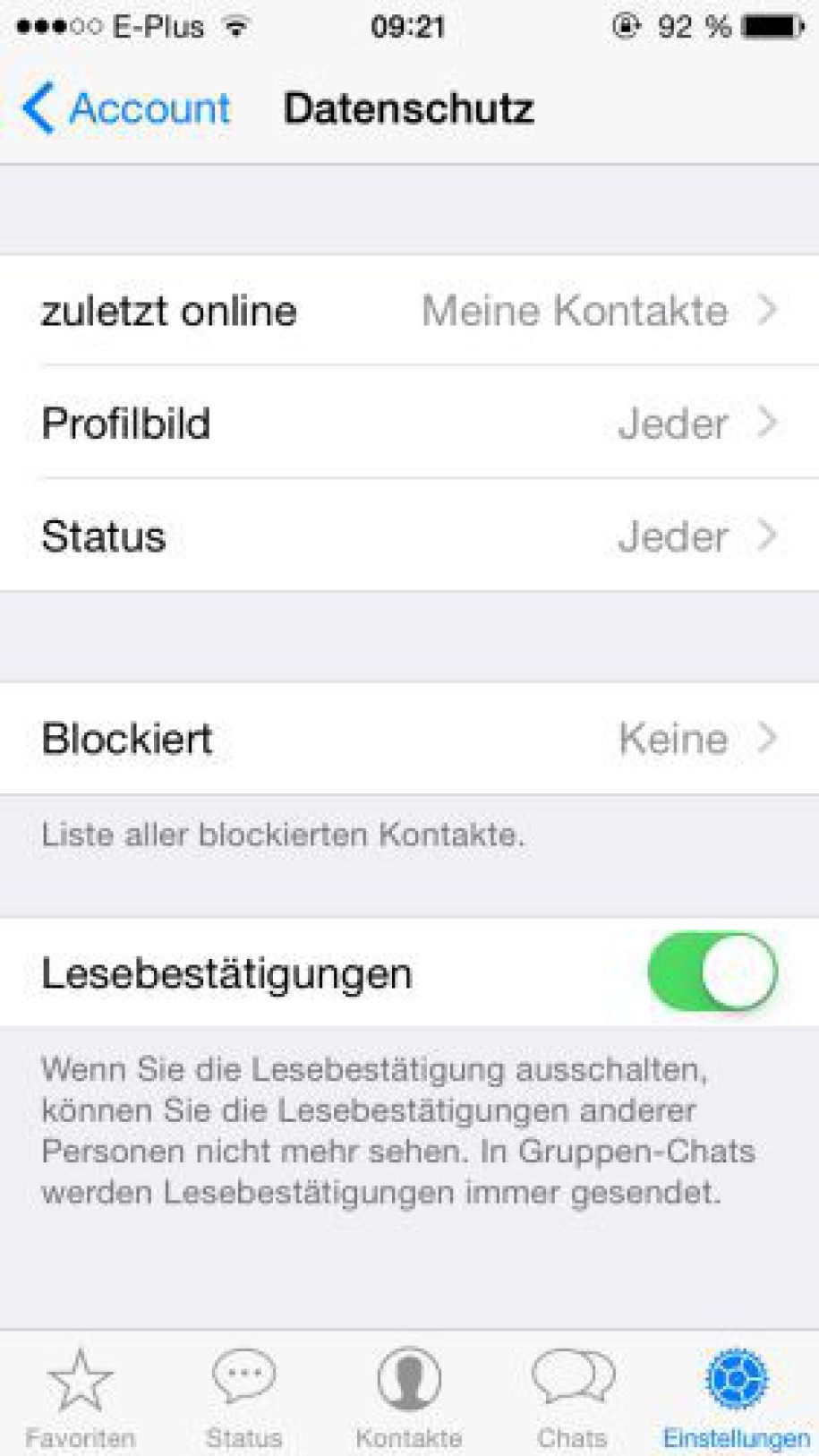The width and height of the screenshot is (819, 1456).
Task: Switch to the Favoriten tab
Action: 81,1398
